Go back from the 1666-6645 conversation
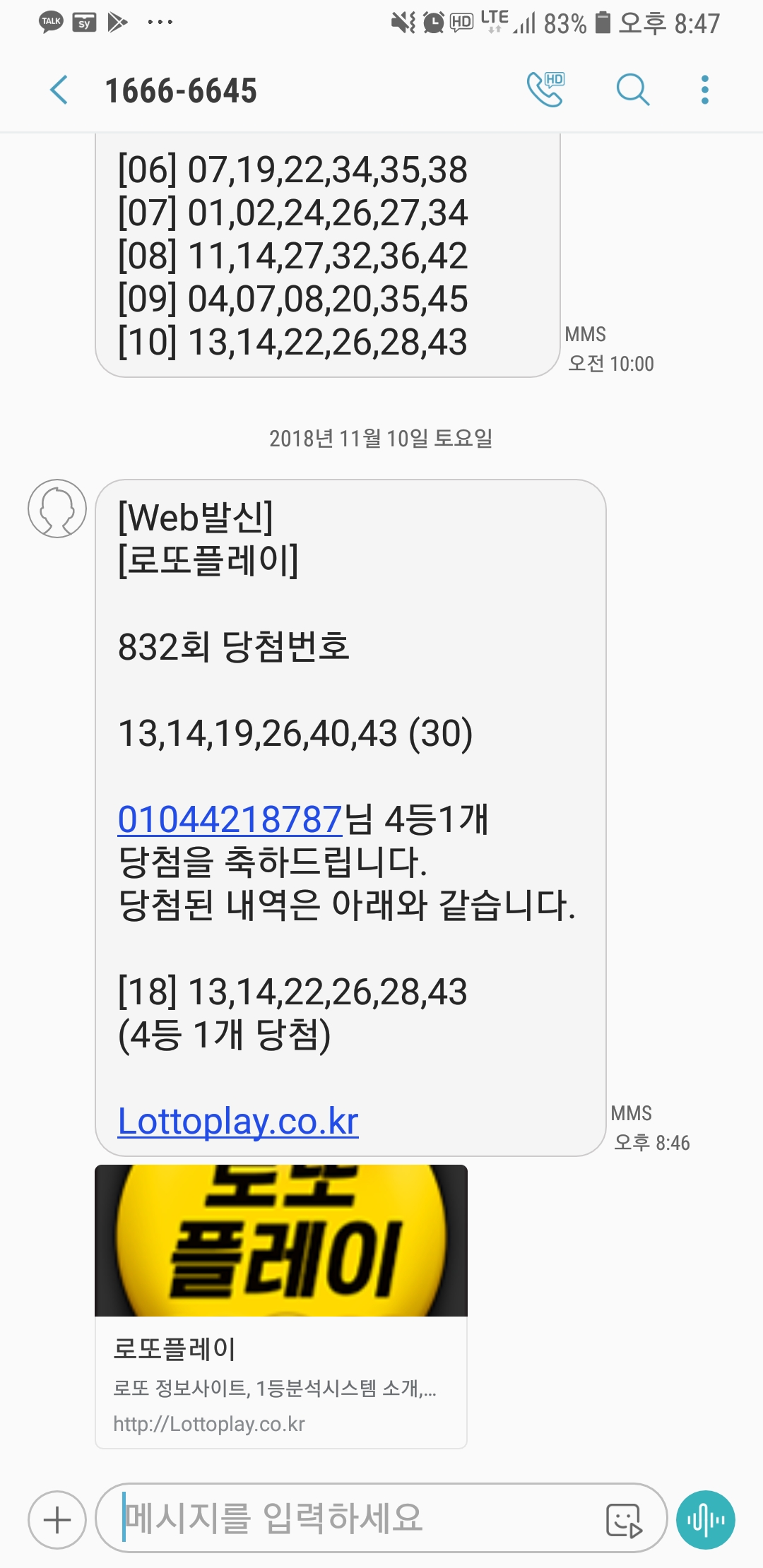The image size is (763, 1568). tap(59, 90)
